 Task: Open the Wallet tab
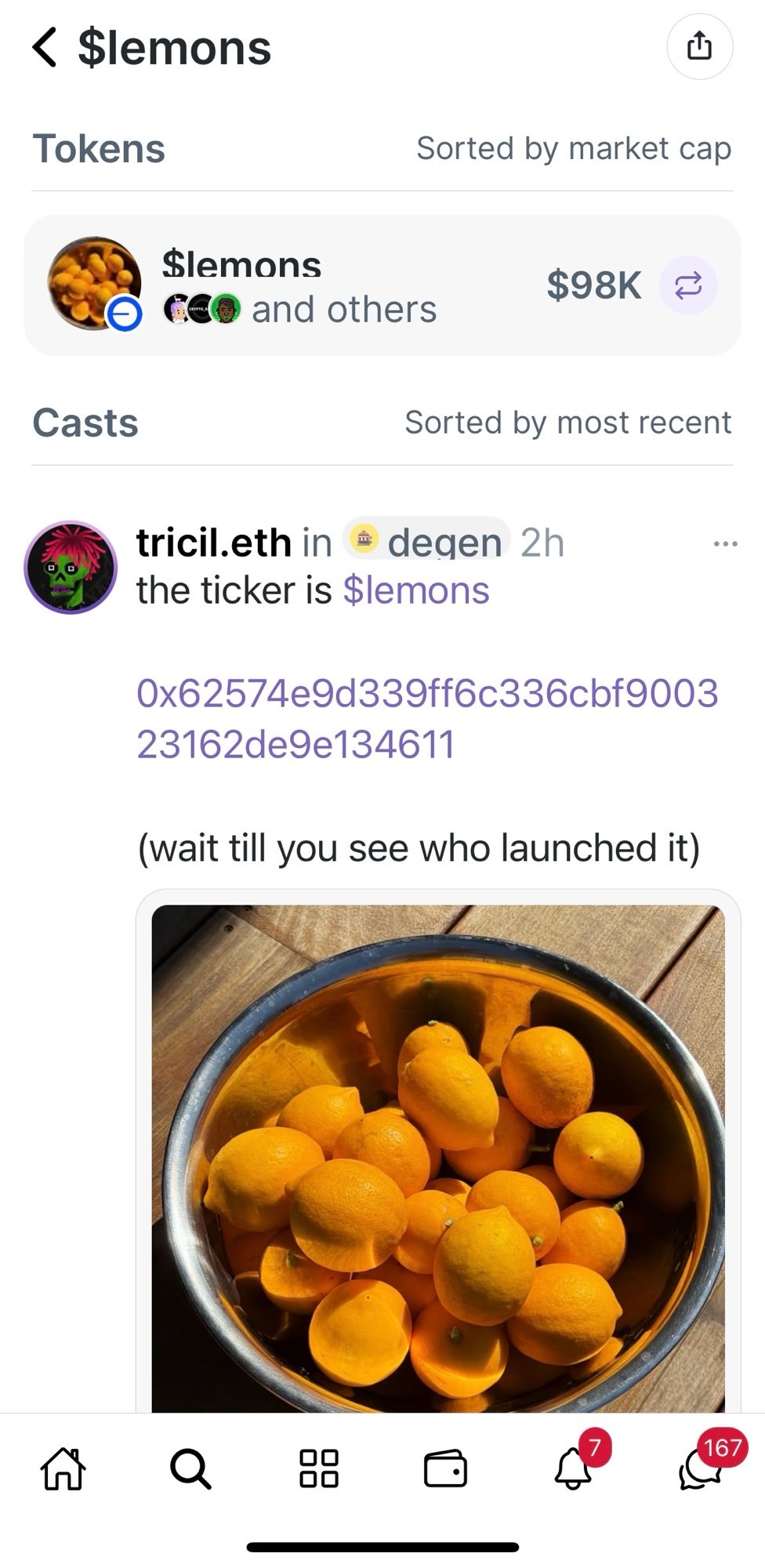pyautogui.click(x=445, y=1468)
